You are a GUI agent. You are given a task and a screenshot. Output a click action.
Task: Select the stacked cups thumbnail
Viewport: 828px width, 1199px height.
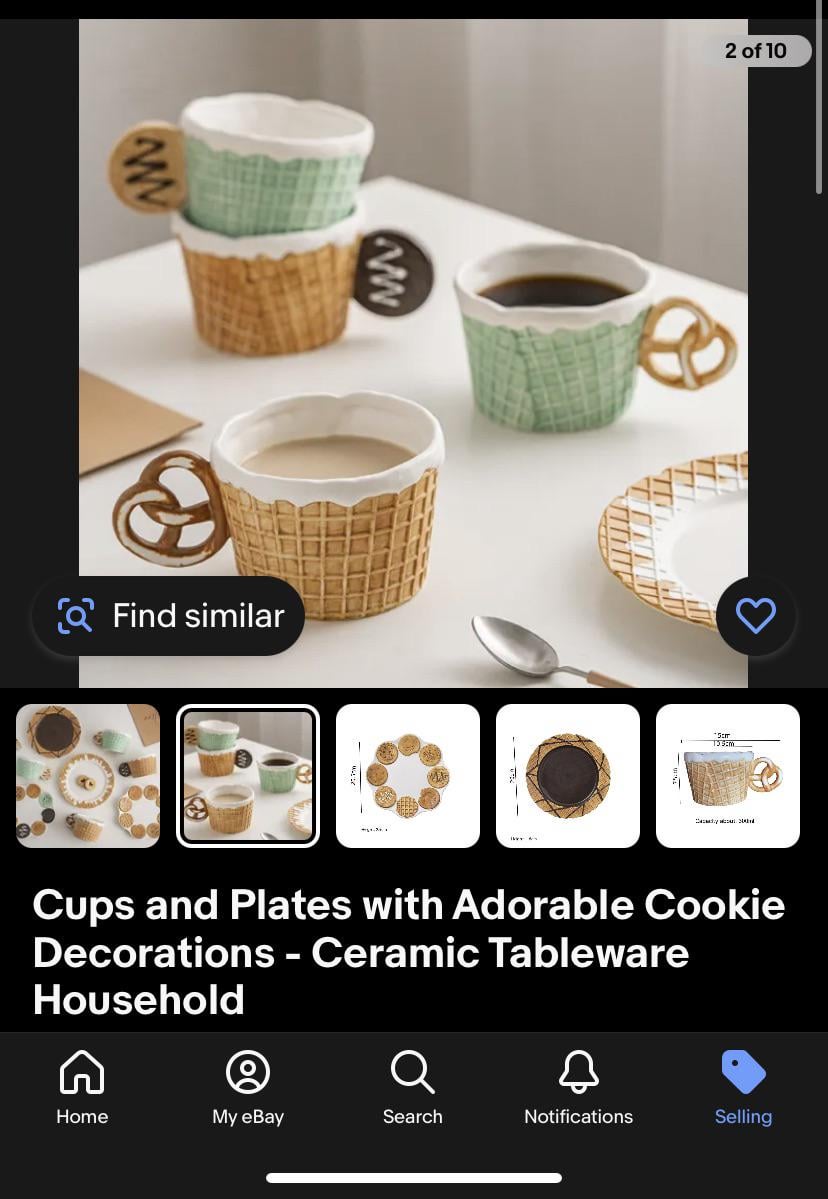pos(248,776)
